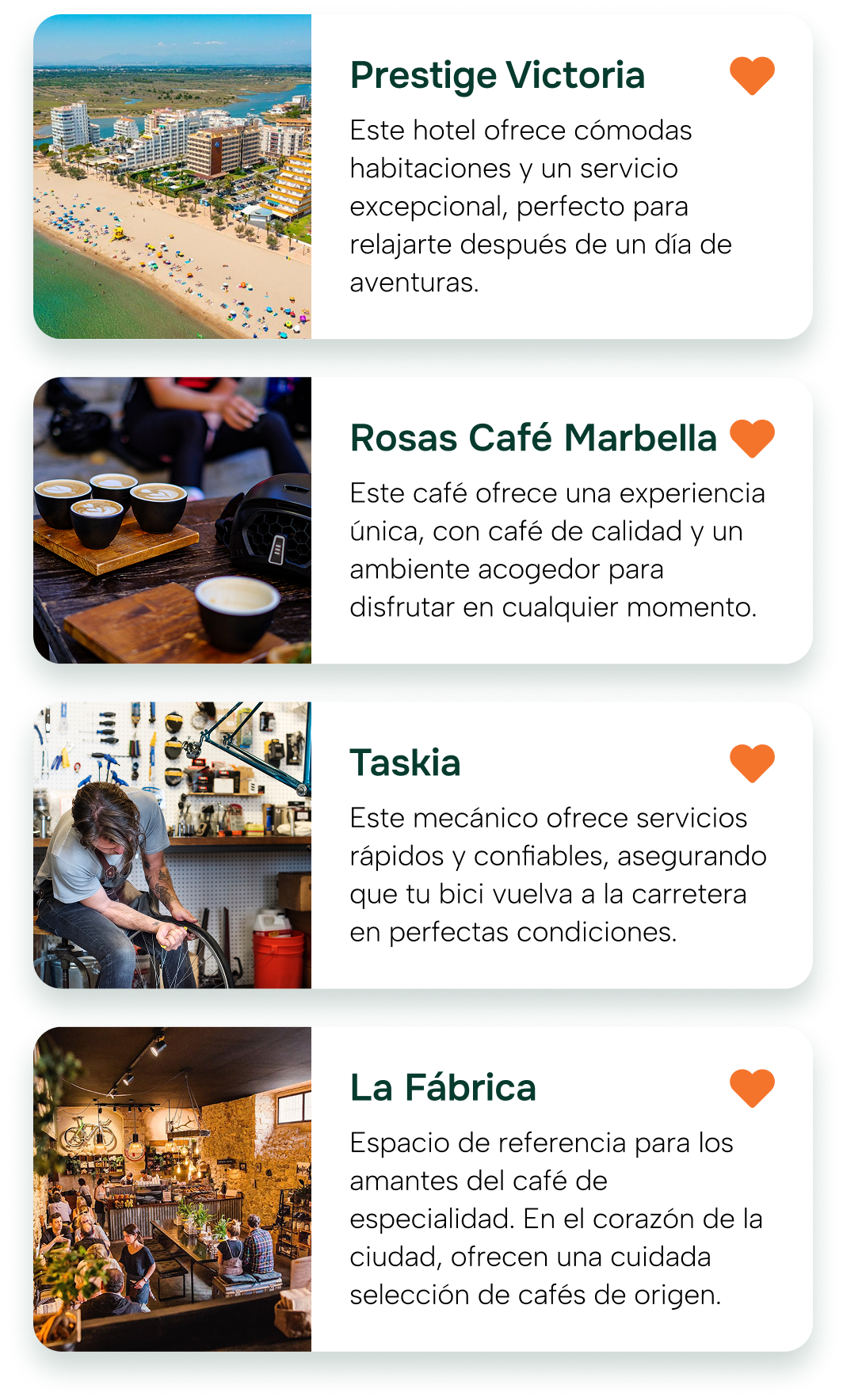Toggle the heart on Rosas Café Marbella

pyautogui.click(x=751, y=439)
